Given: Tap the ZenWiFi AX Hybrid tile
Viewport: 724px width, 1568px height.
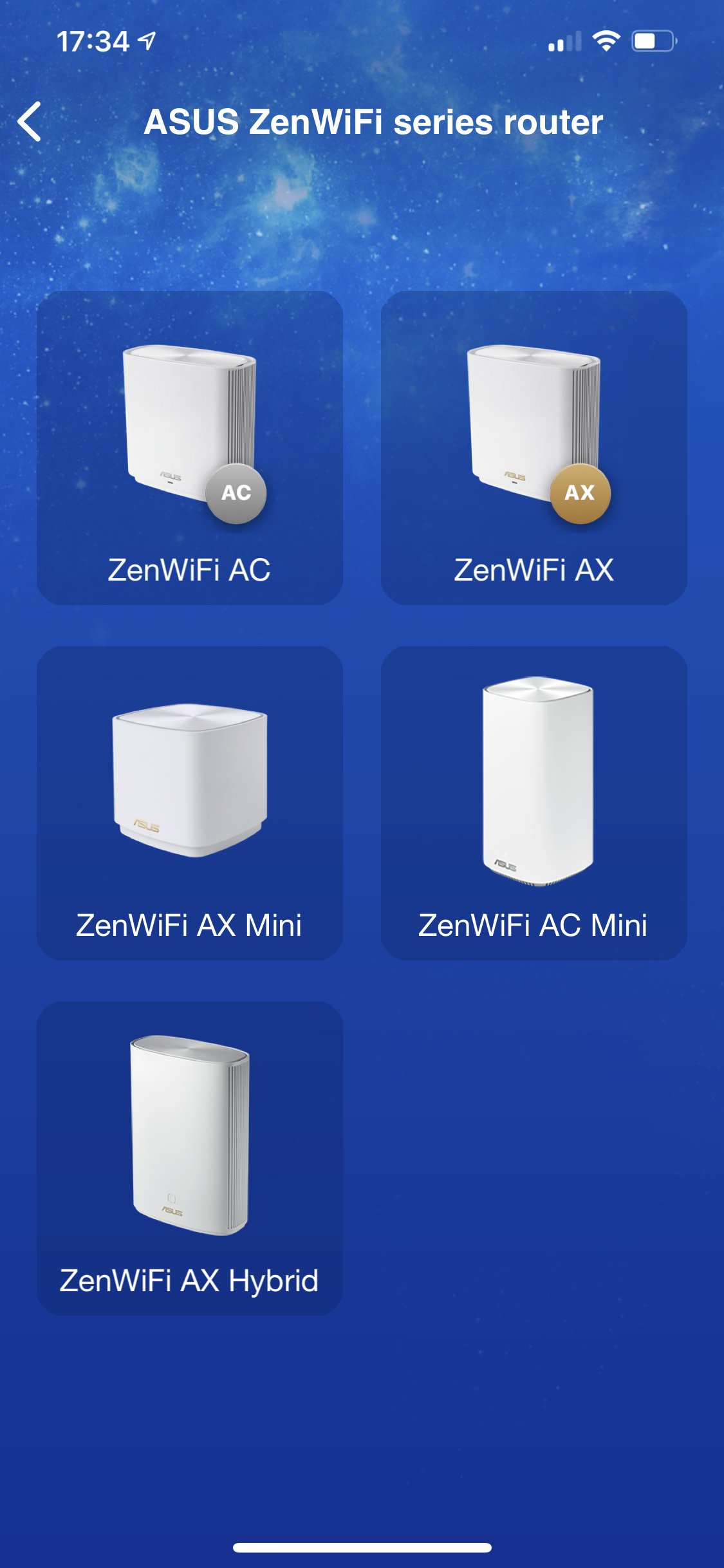Looking at the screenshot, I should (190, 1158).
